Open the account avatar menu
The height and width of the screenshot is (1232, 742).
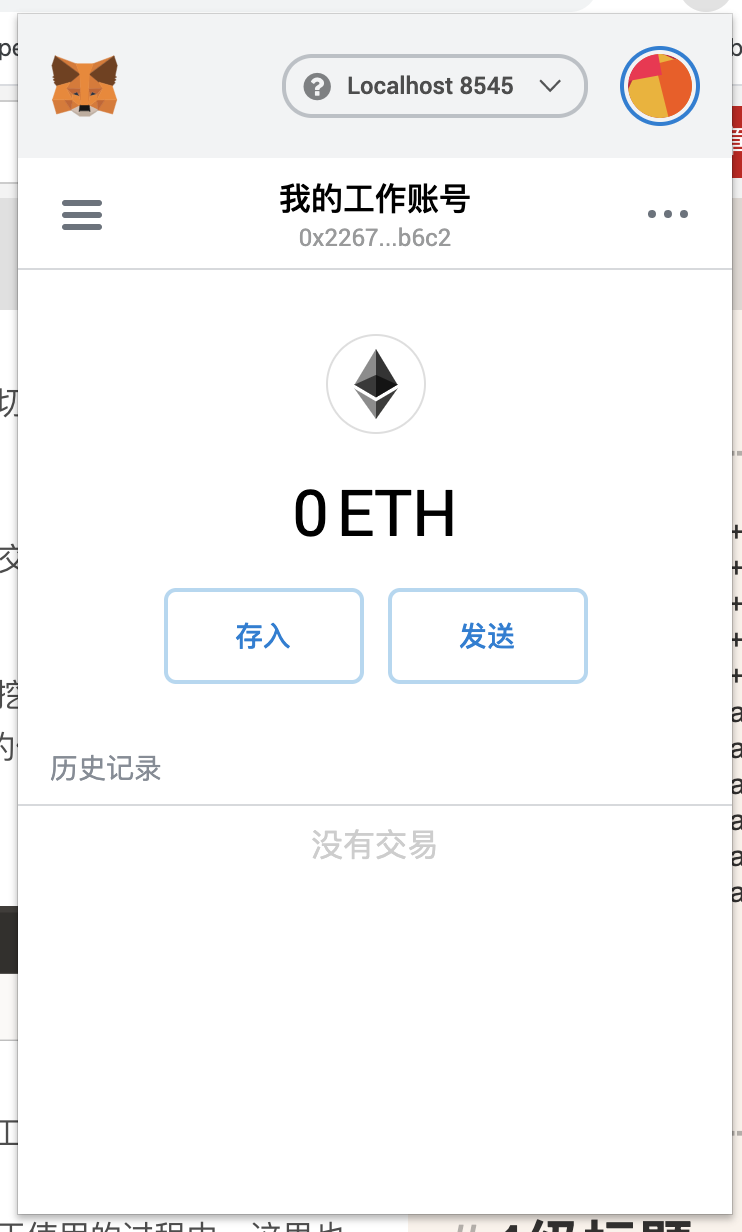point(659,86)
